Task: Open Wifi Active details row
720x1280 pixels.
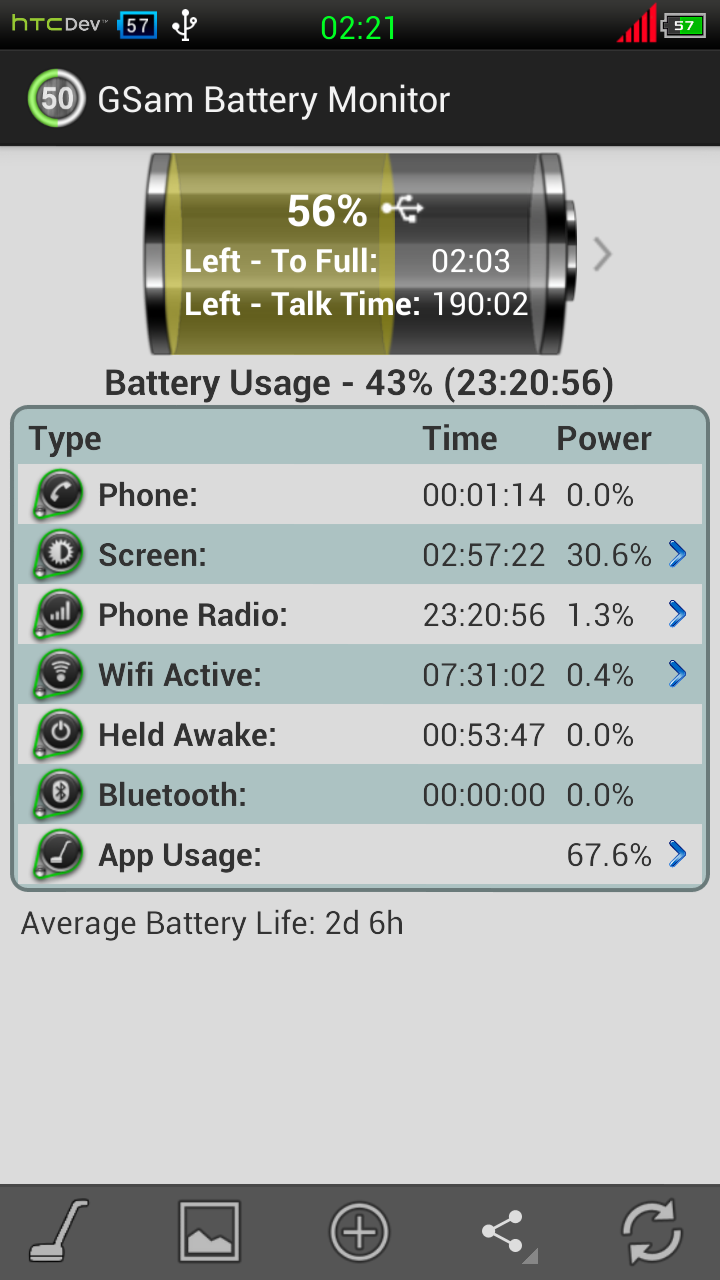Action: (360, 675)
